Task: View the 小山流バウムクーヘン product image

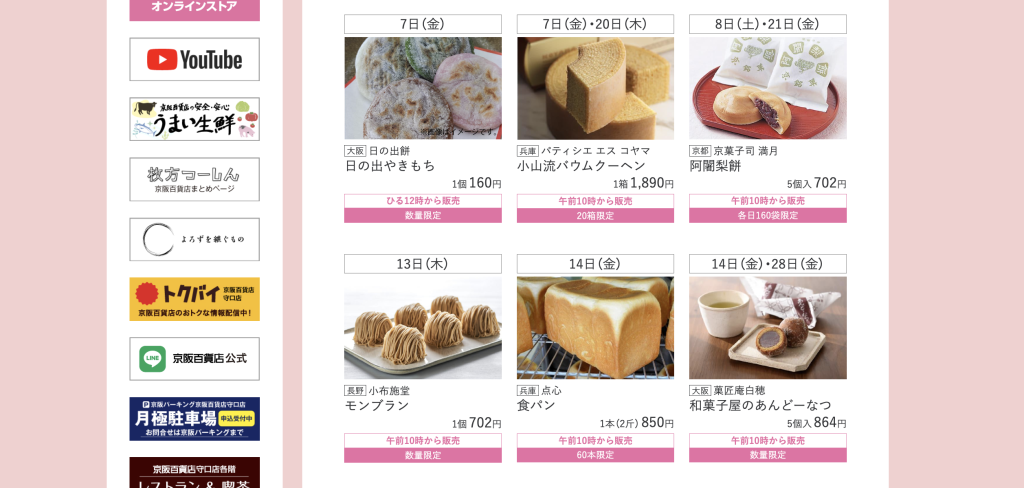Action: (595, 88)
